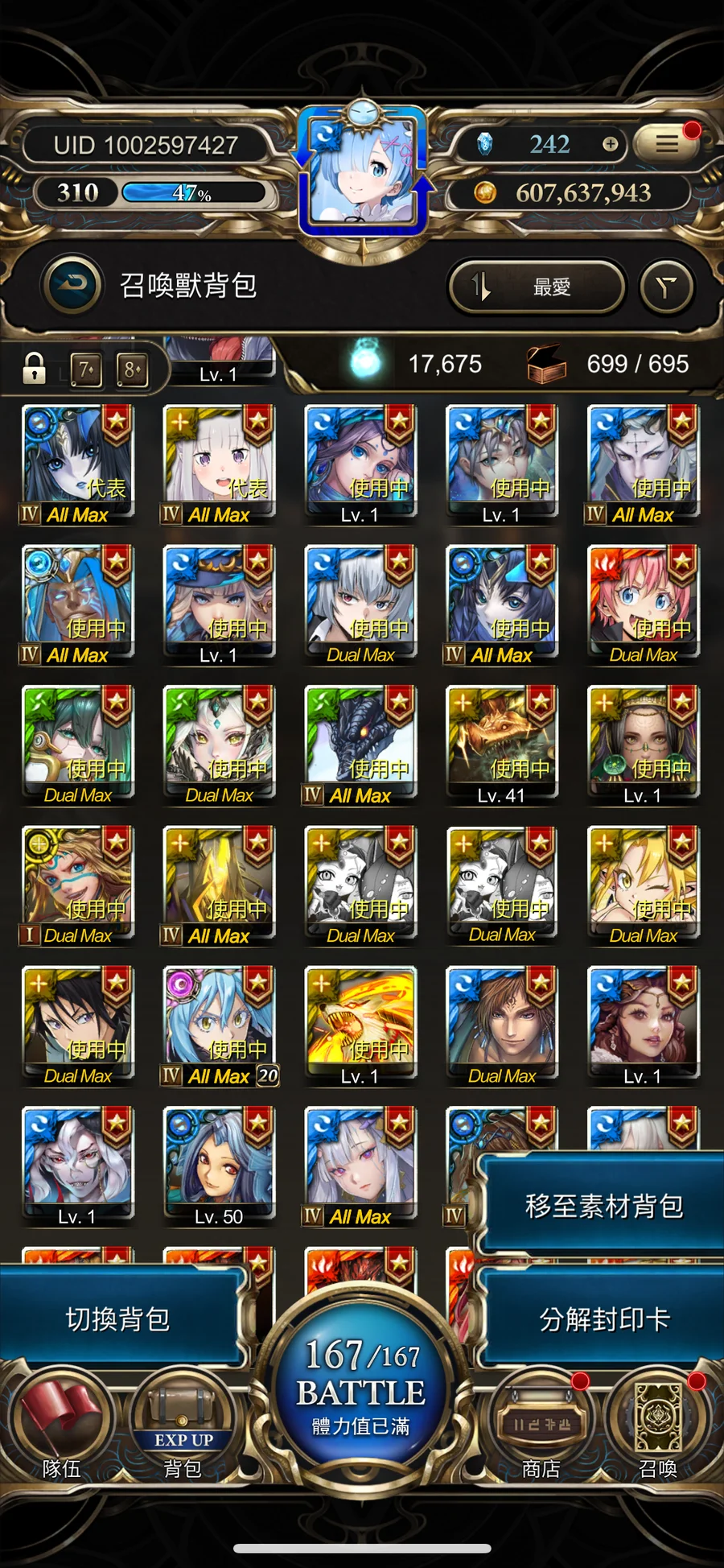Viewport: 724px width, 1568px height.
Task: Select the All Max 20 blue slime card
Action: (x=218, y=1025)
